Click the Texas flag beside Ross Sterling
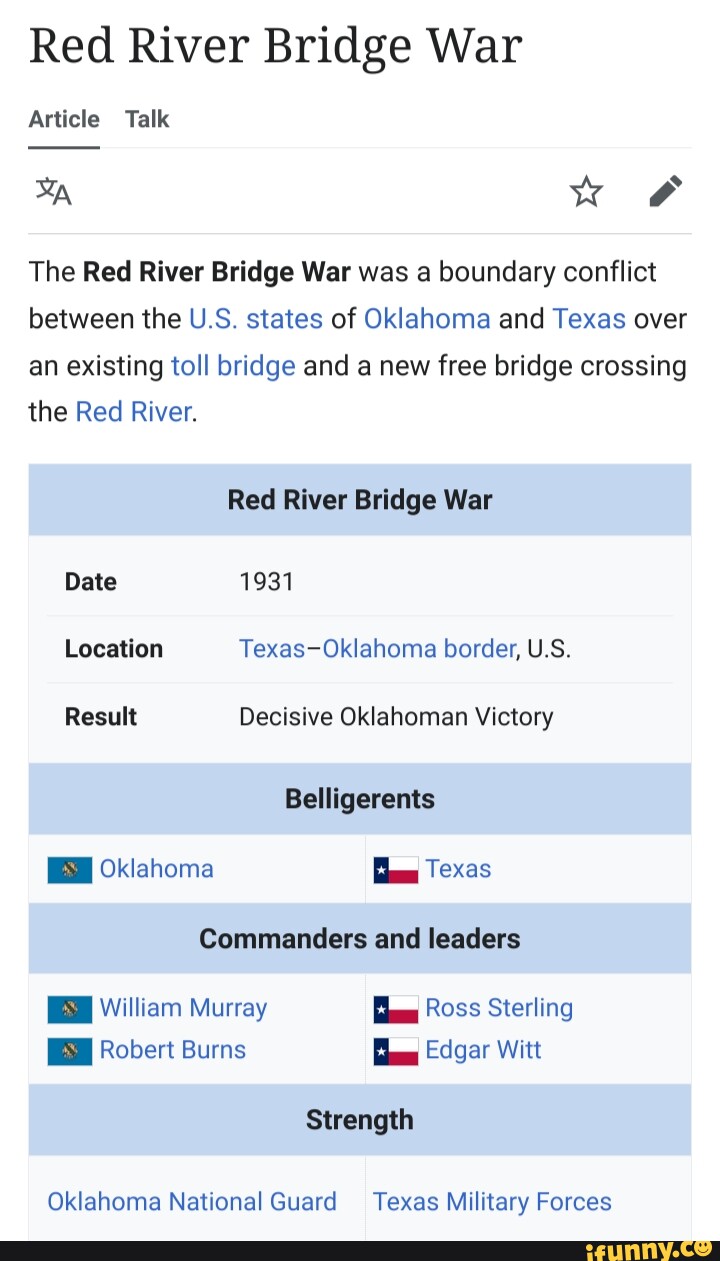The image size is (720, 1261). click(x=396, y=1008)
